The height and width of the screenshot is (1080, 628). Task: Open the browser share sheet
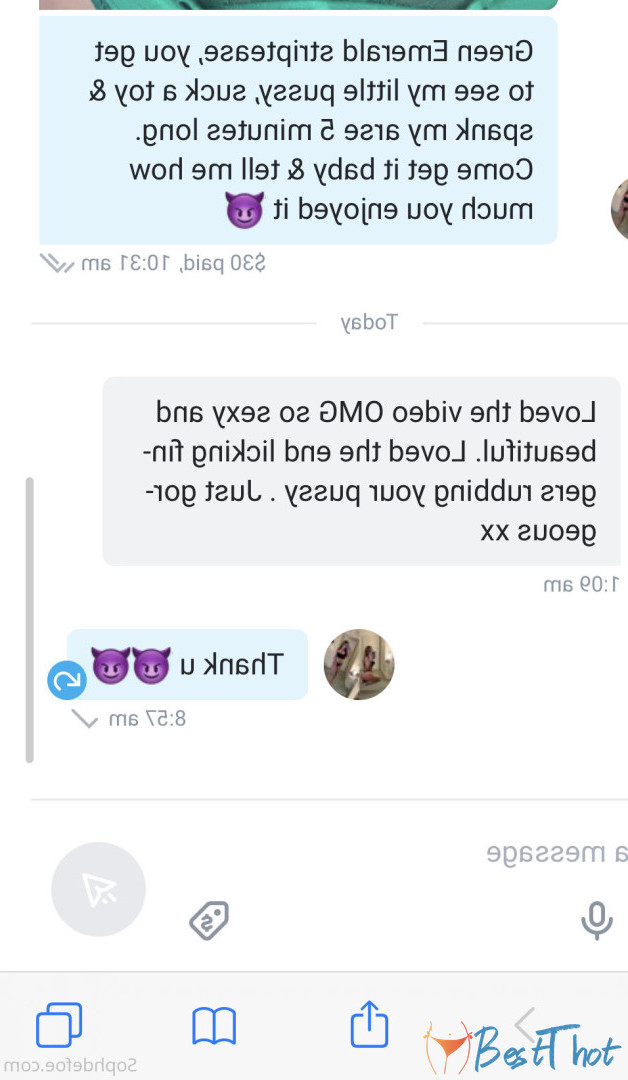pos(369,1023)
